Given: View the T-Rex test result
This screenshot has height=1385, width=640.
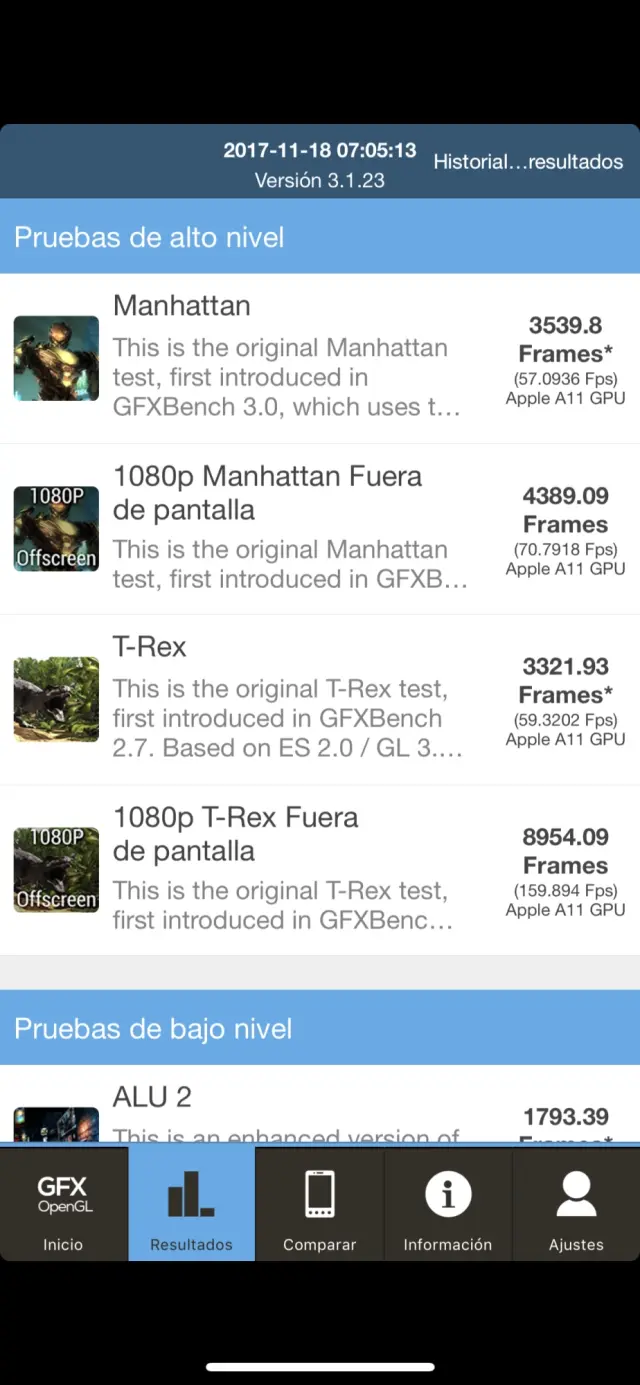Looking at the screenshot, I should pyautogui.click(x=320, y=700).
